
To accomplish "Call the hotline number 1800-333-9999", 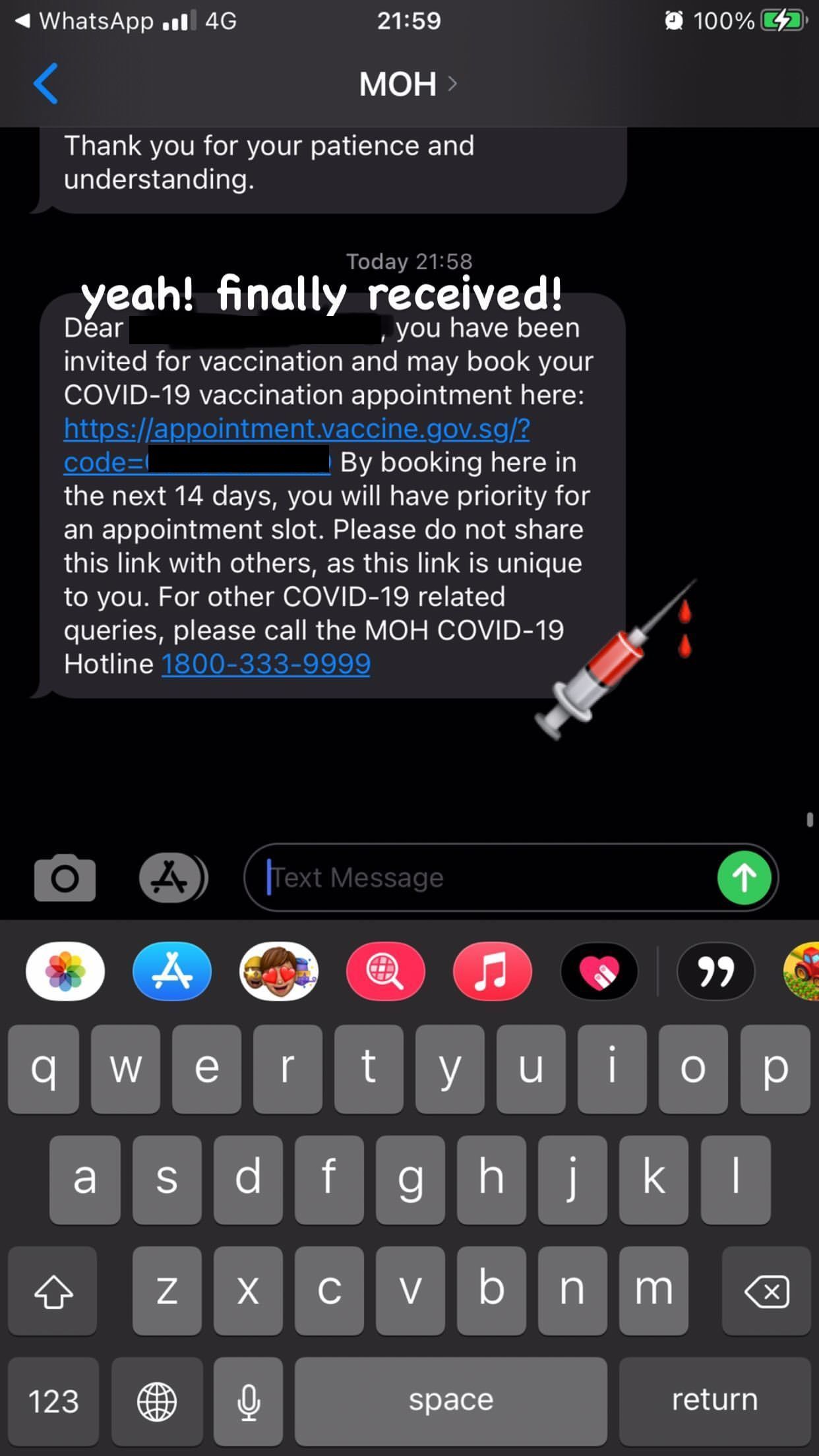I will pos(266,664).
